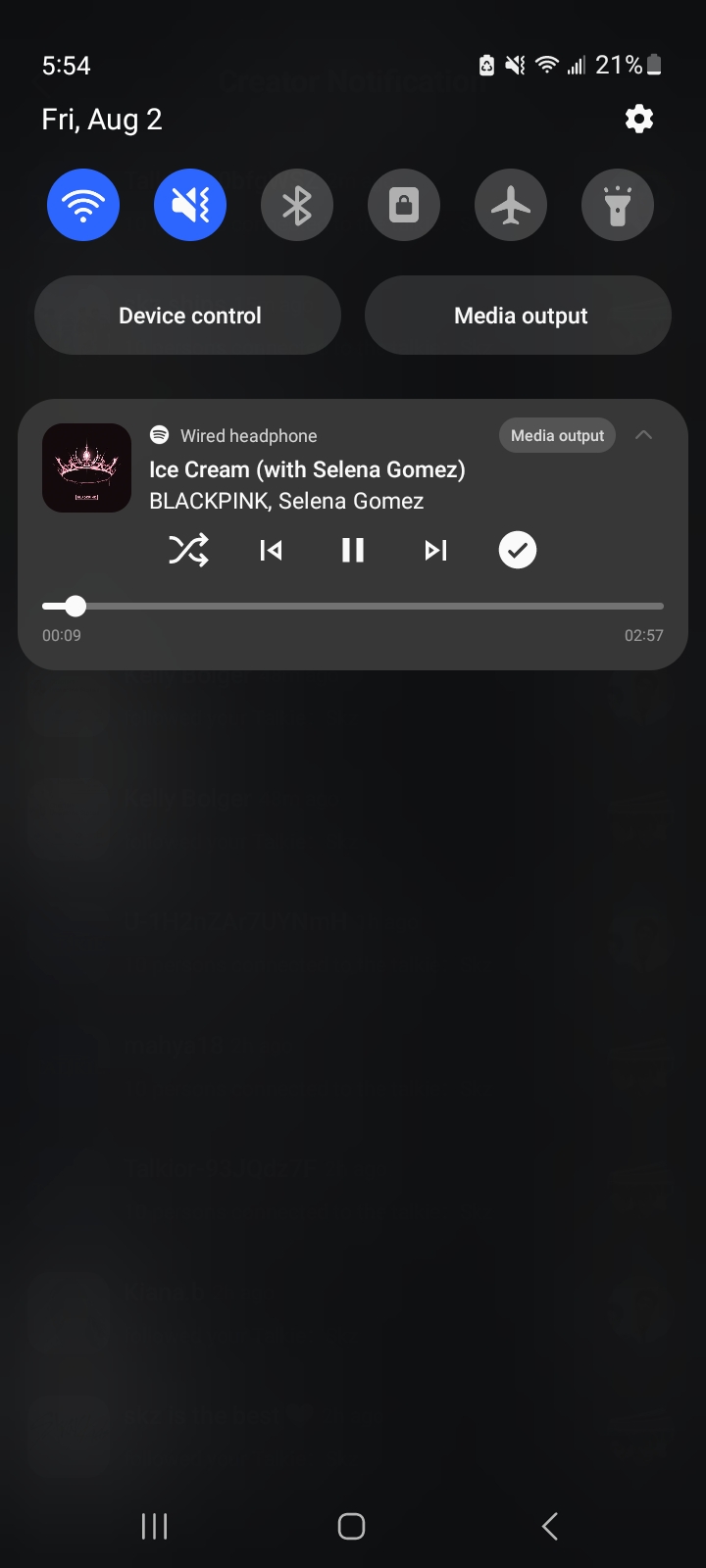The height and width of the screenshot is (1568, 706).
Task: Pause Ice Cream playback
Action: tap(353, 551)
